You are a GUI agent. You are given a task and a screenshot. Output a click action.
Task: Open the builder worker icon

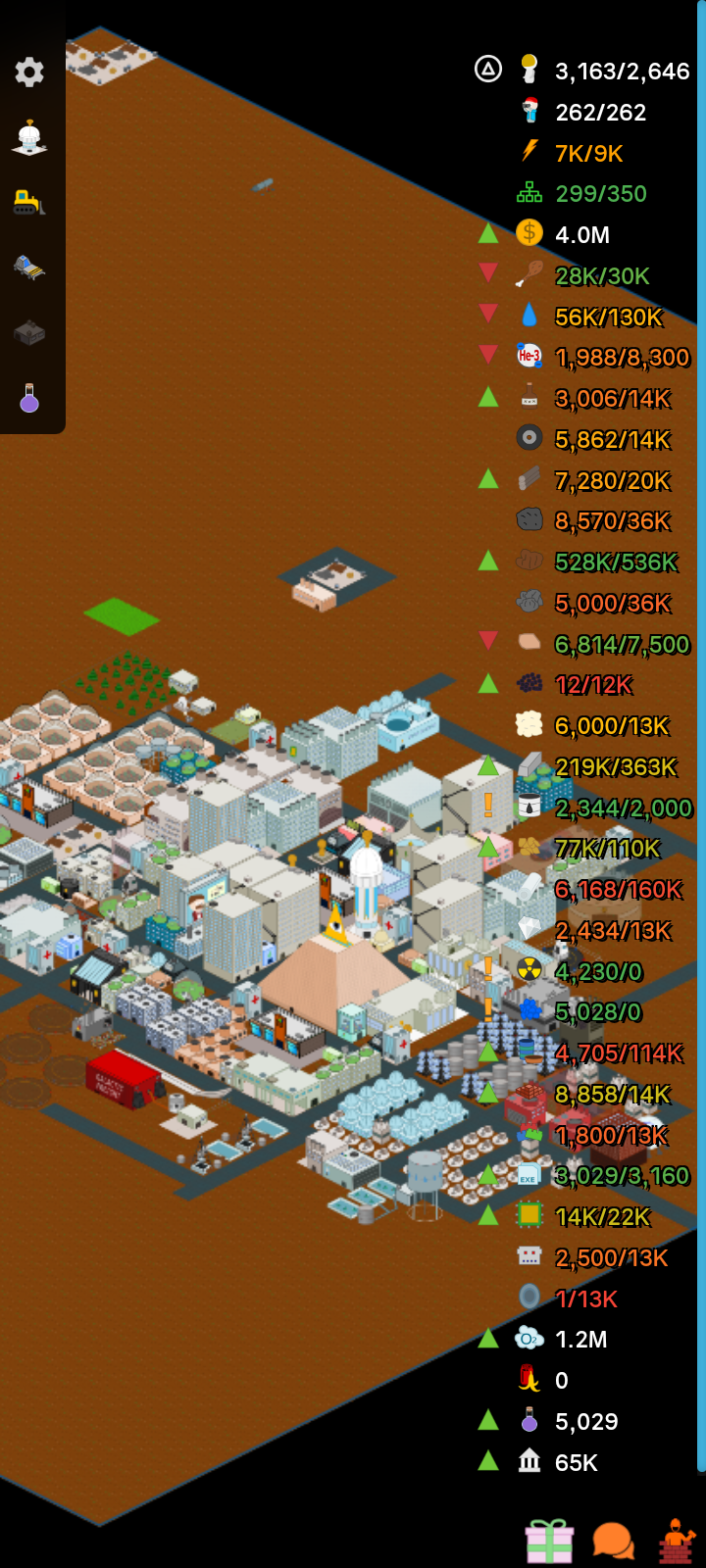(675, 1542)
